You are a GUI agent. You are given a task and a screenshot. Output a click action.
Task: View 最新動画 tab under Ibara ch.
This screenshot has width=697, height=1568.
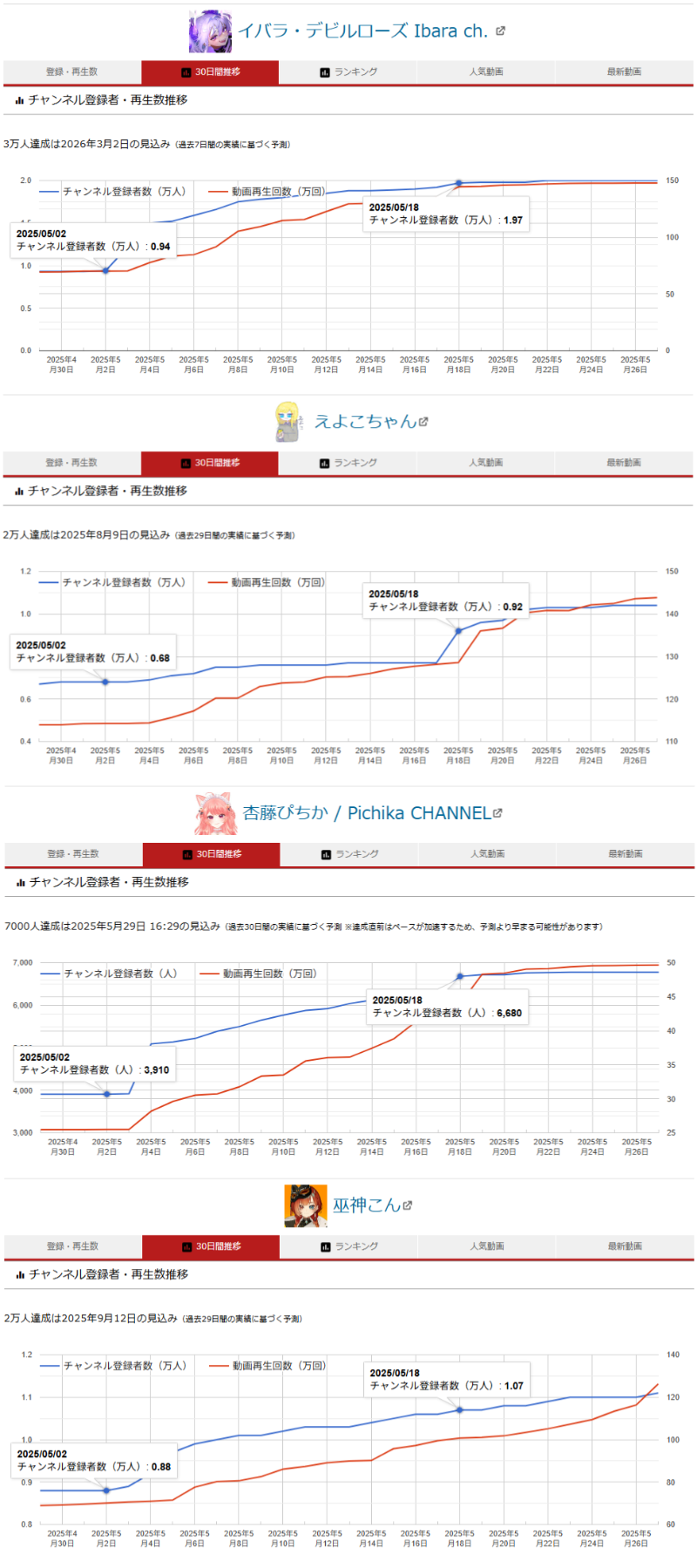(624, 72)
